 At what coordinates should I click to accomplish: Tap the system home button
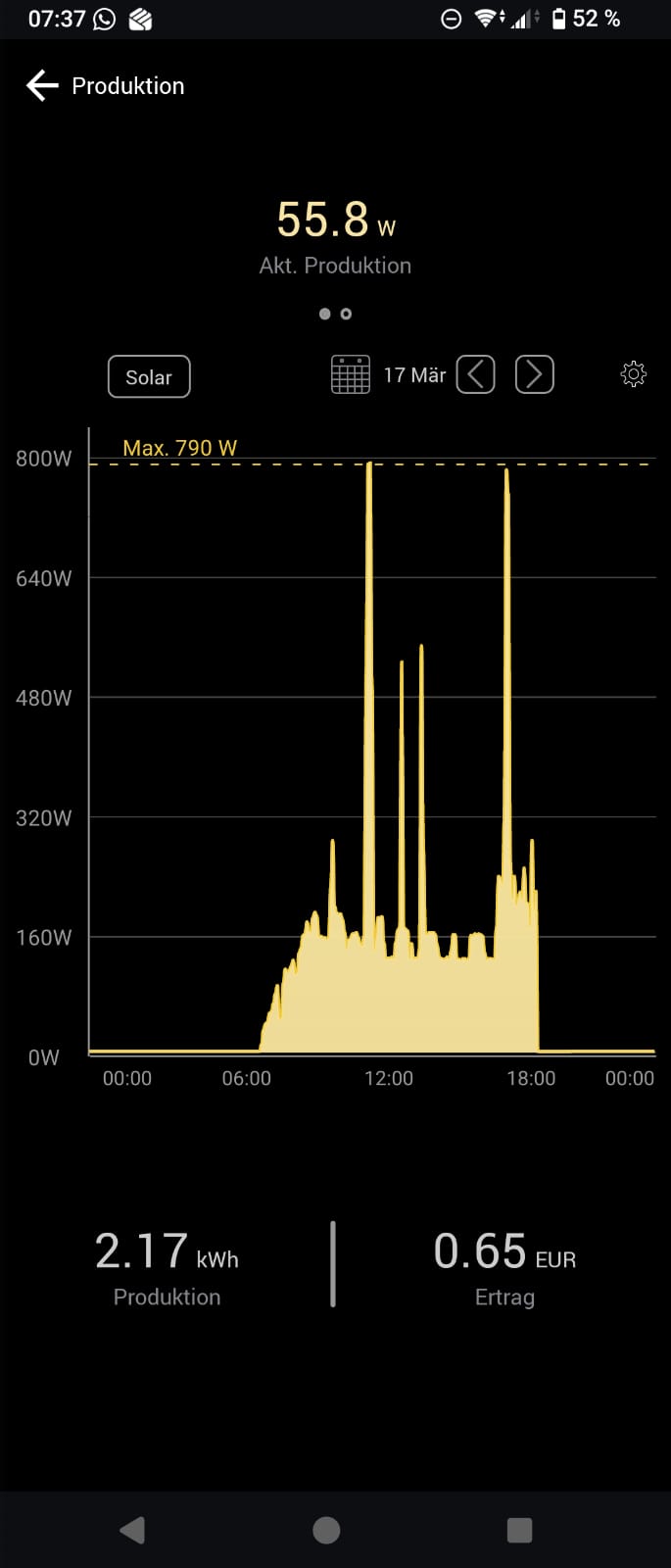pos(326,1530)
